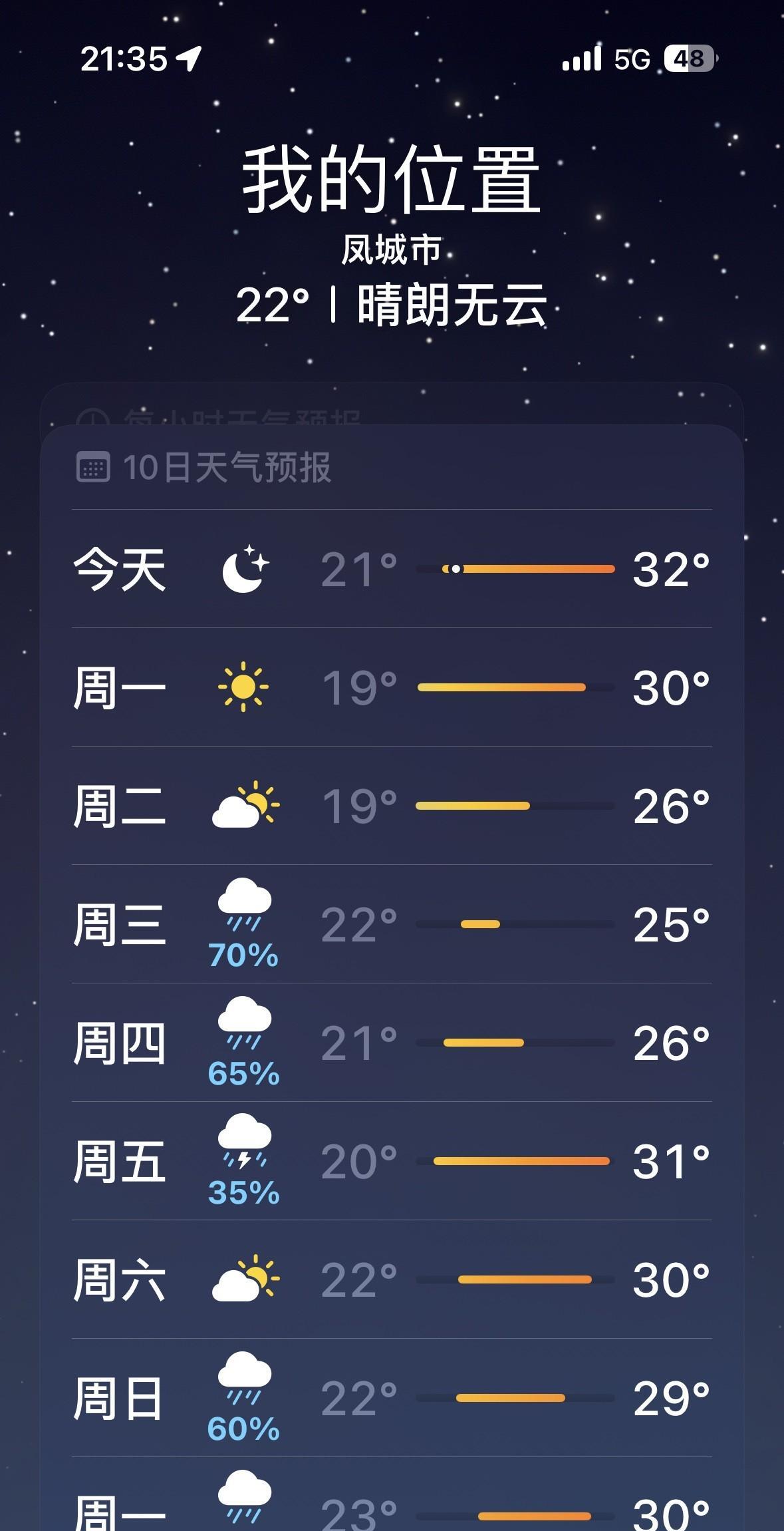The height and width of the screenshot is (1531, 784).
Task: Open the 周六 partly cloudy forecast row
Action: (x=392, y=1279)
